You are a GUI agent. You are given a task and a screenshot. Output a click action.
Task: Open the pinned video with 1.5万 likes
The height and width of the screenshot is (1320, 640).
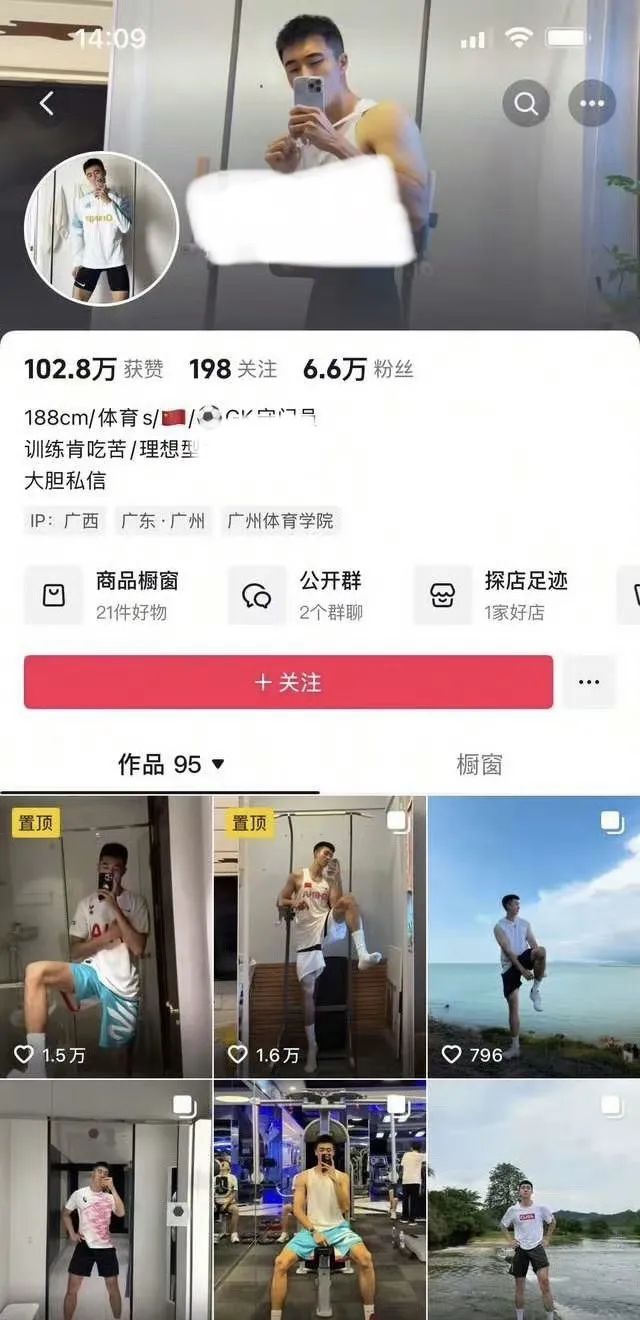pyautogui.click(x=106, y=935)
